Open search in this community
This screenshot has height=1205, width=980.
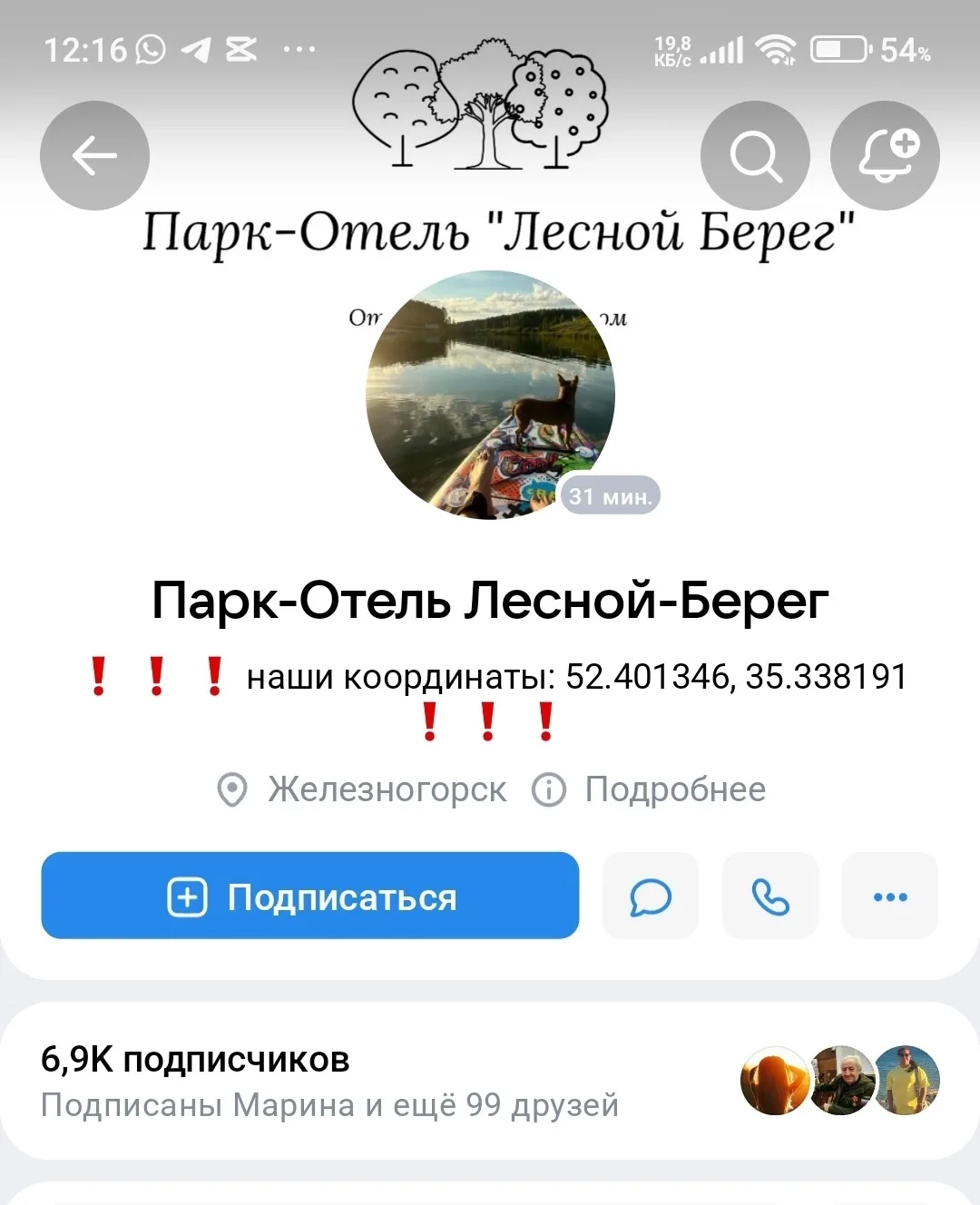pyautogui.click(x=755, y=156)
